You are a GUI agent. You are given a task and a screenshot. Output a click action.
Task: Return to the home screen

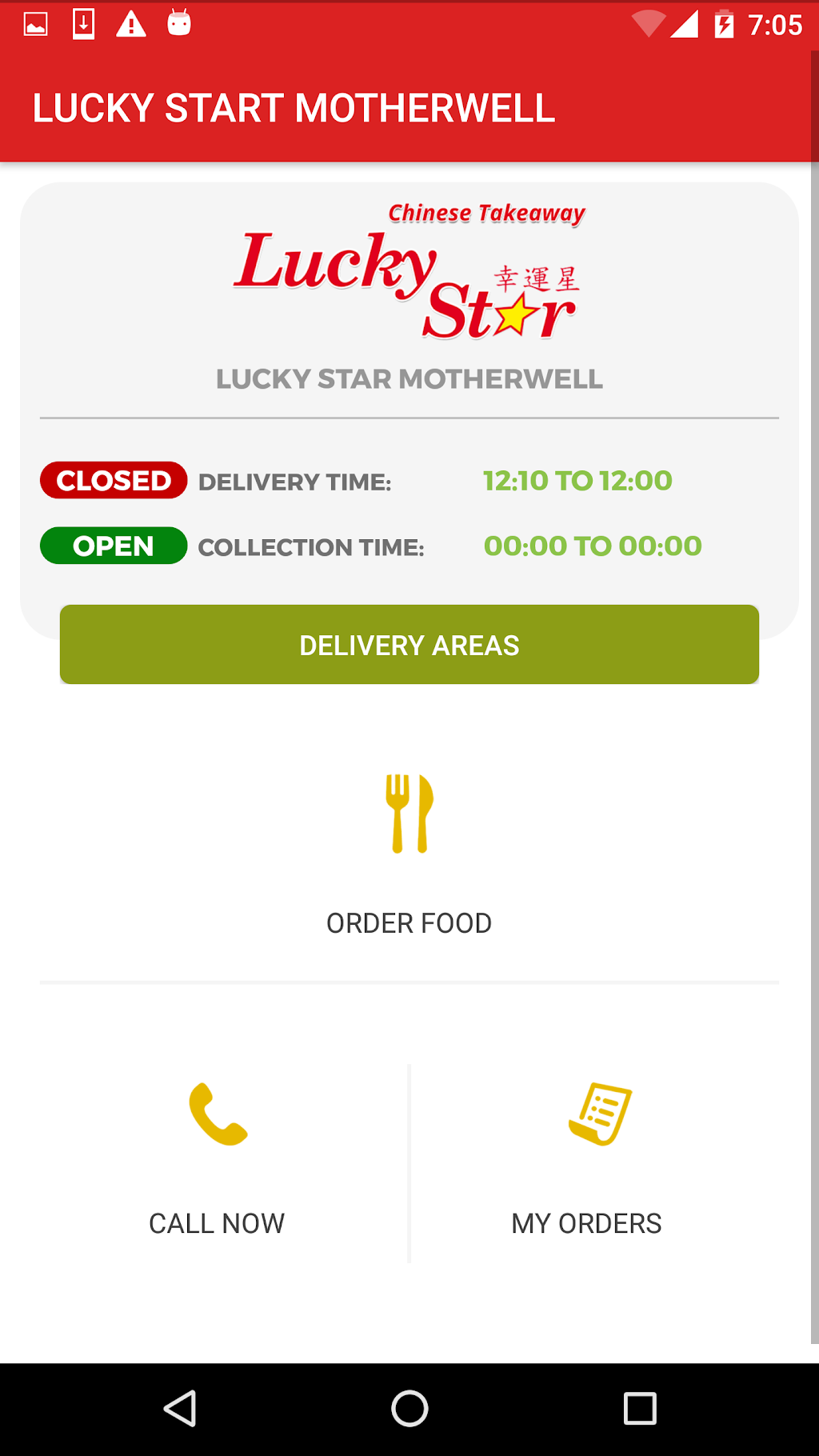click(409, 1408)
